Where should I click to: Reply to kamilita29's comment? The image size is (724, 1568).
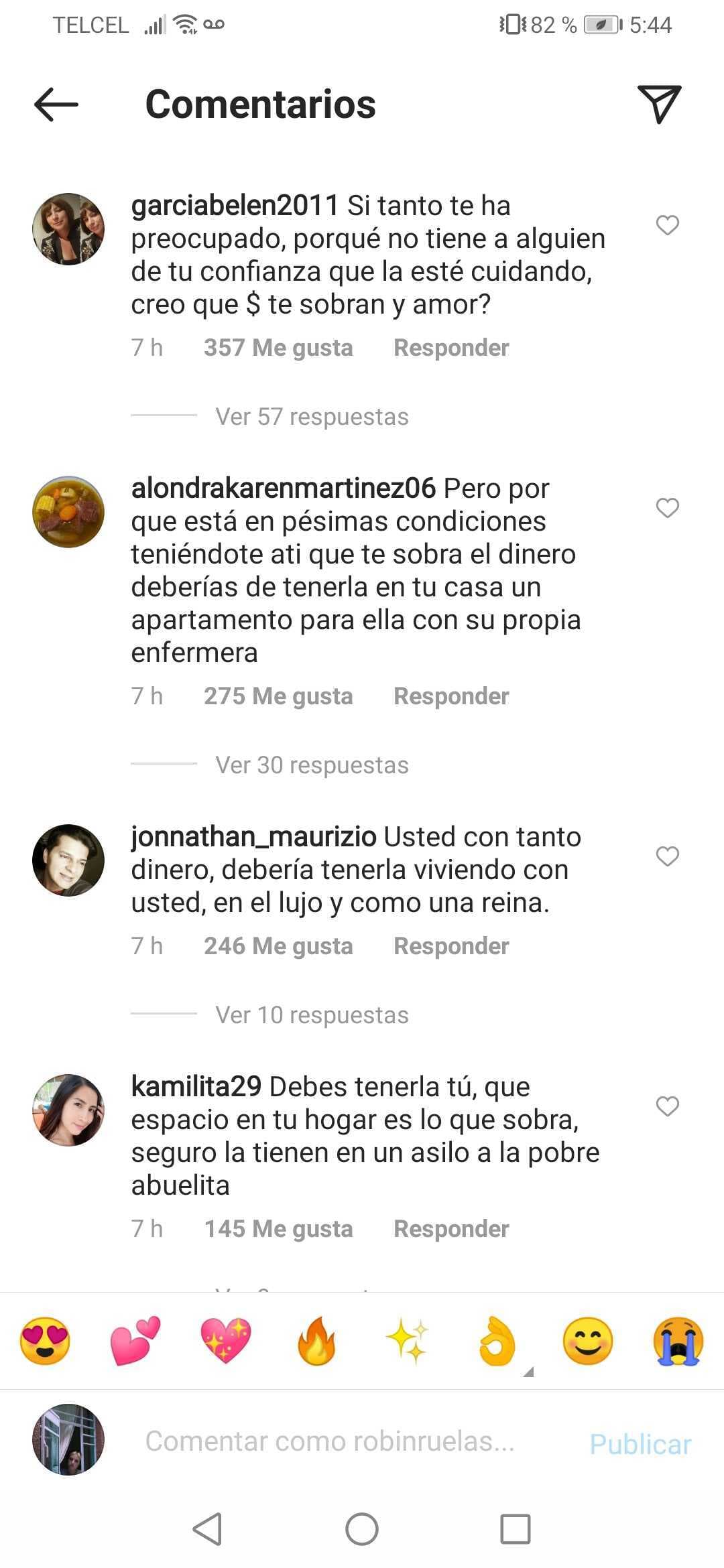pos(451,1229)
